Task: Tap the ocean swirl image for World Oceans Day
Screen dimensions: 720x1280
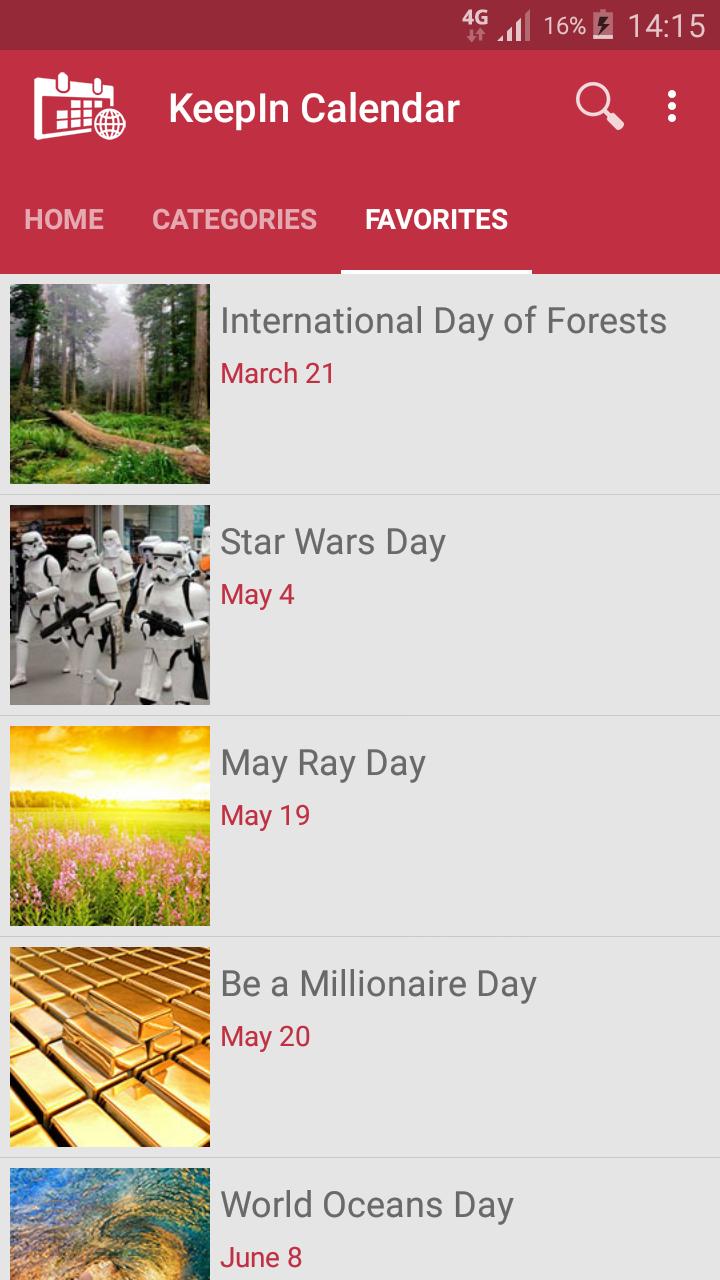Action: pyautogui.click(x=109, y=1230)
